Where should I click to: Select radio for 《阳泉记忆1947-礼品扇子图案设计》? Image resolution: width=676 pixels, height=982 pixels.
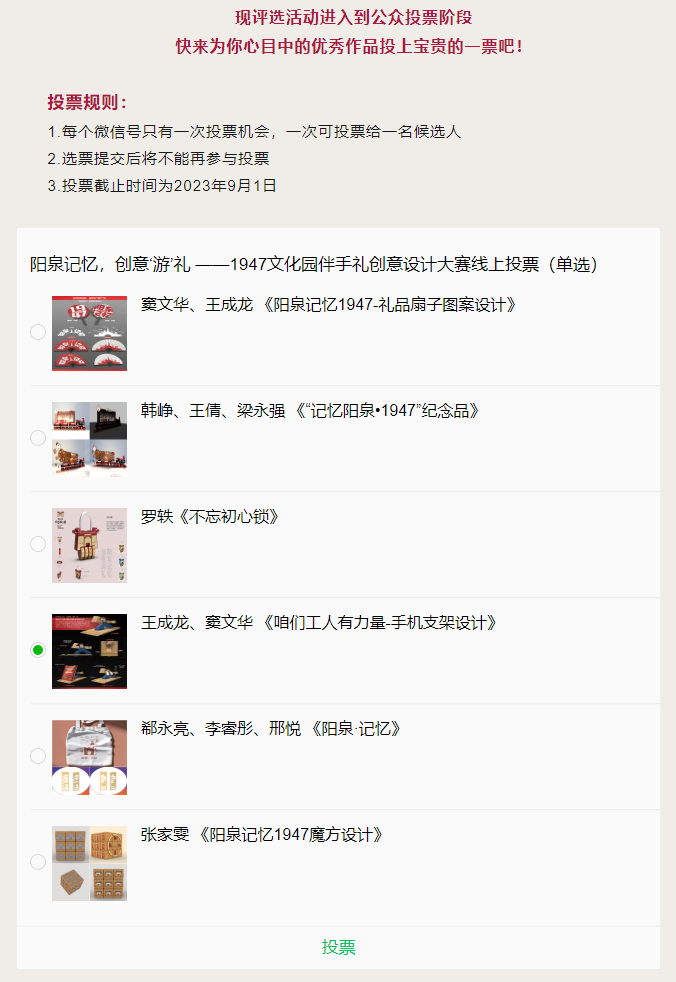(x=38, y=332)
